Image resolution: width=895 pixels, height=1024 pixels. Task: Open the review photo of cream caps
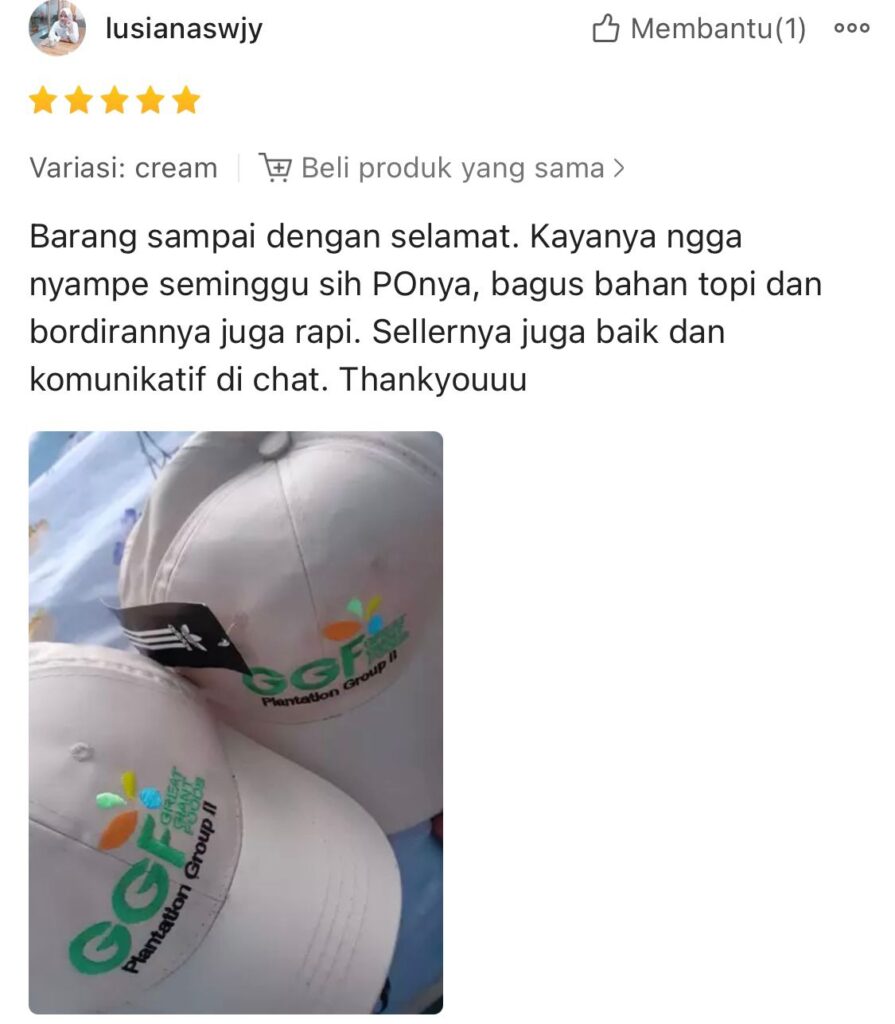click(235, 721)
